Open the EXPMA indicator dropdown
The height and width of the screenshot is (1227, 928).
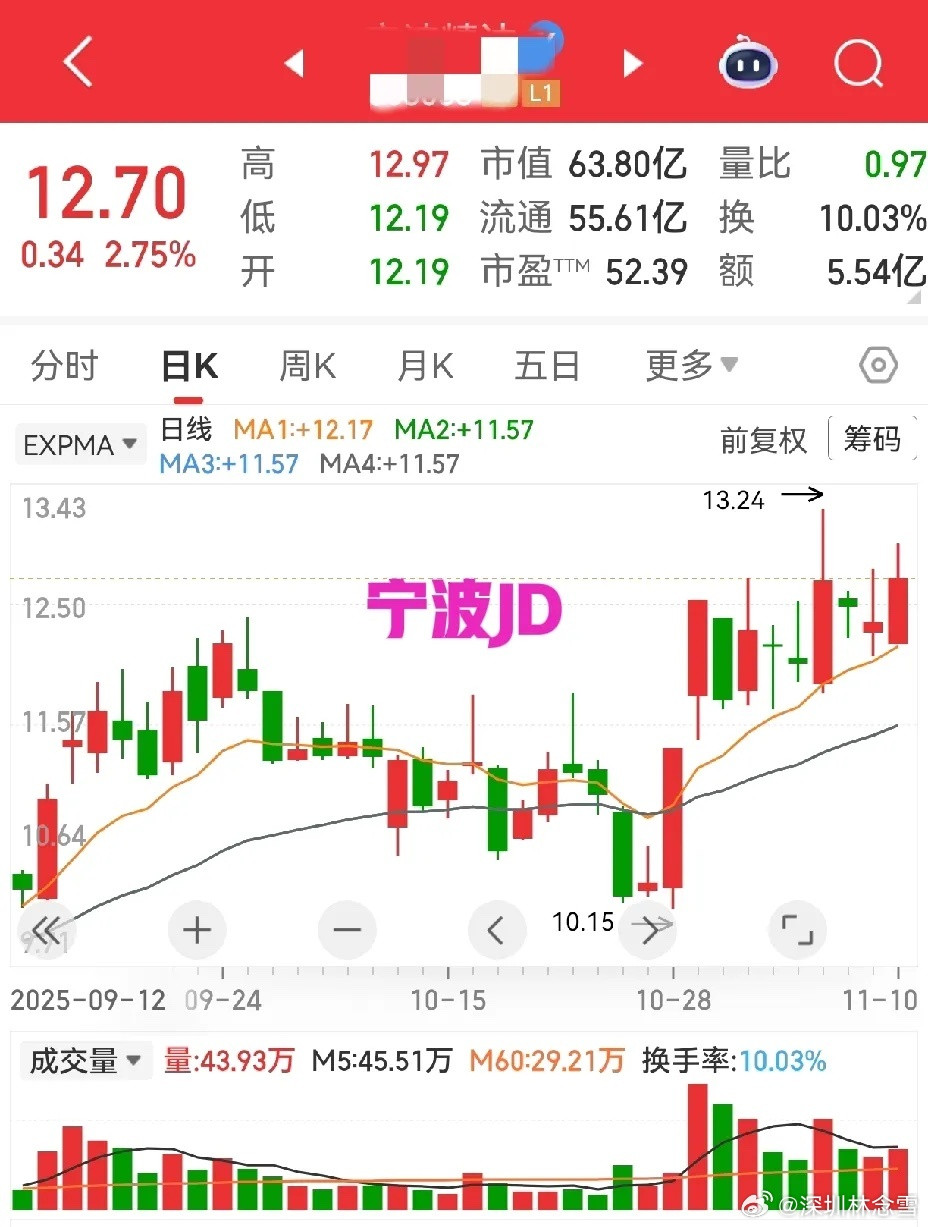click(x=79, y=444)
